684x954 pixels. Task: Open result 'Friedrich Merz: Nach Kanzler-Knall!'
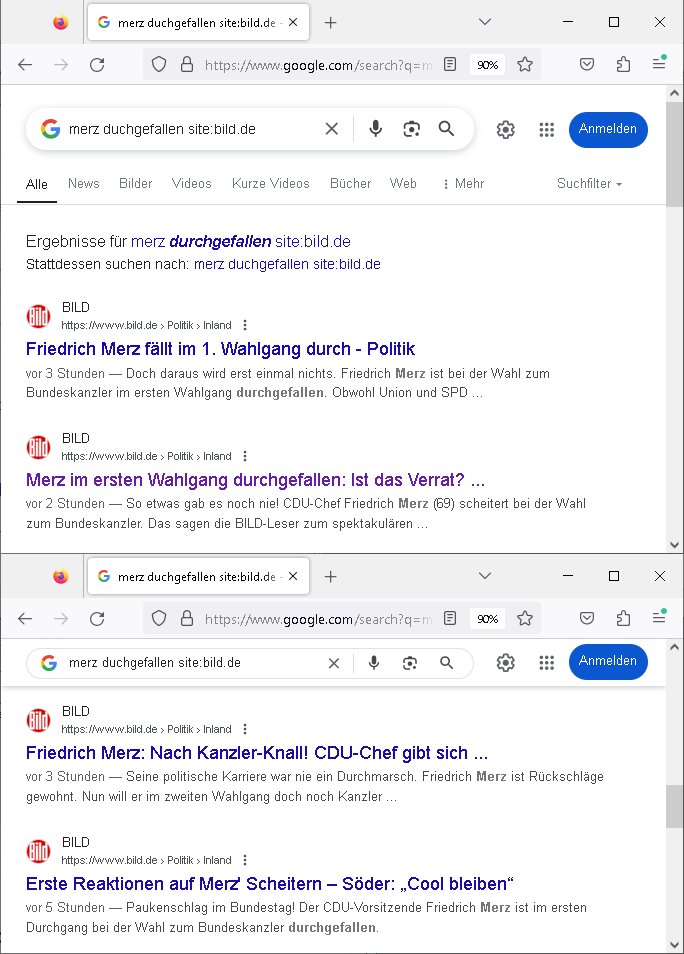point(256,753)
